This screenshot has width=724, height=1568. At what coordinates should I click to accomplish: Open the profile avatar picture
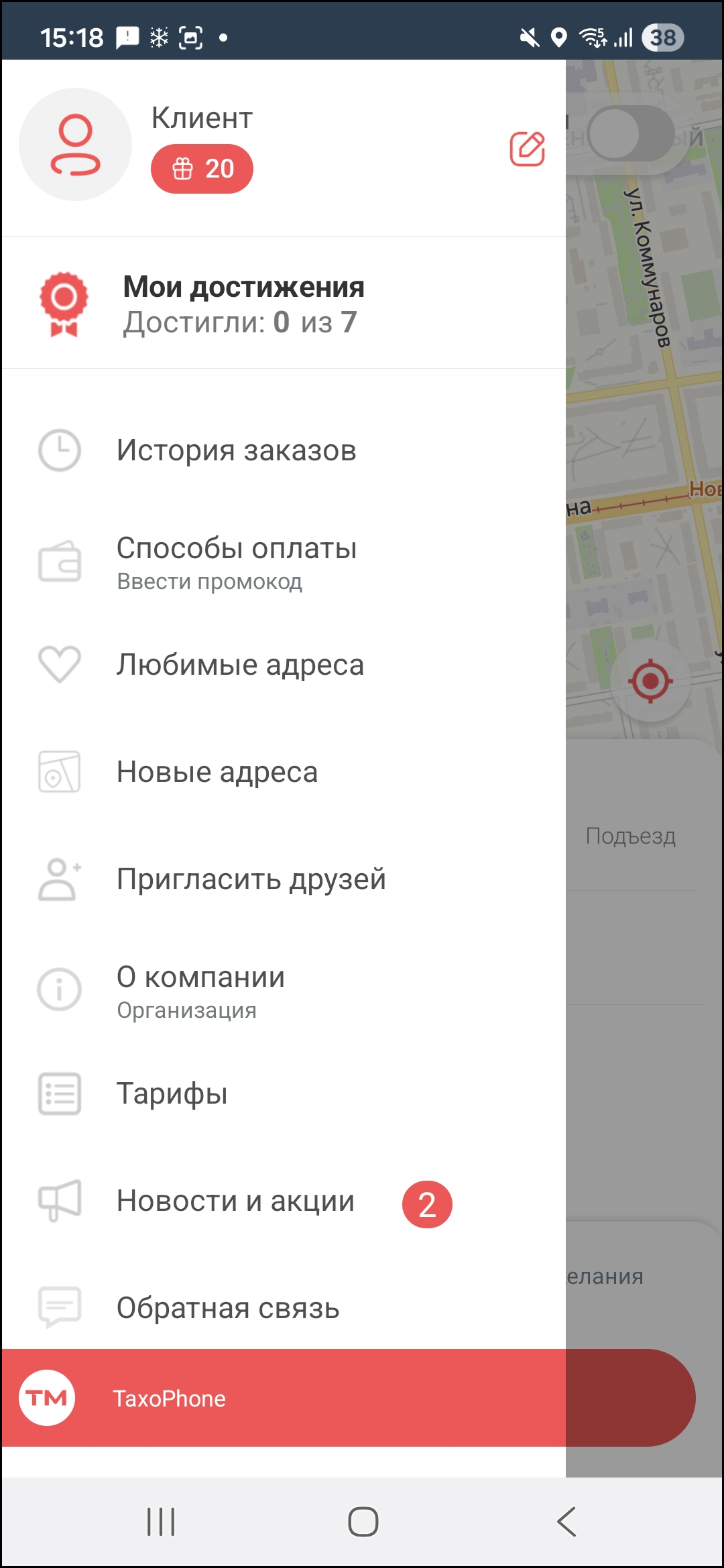click(75, 144)
